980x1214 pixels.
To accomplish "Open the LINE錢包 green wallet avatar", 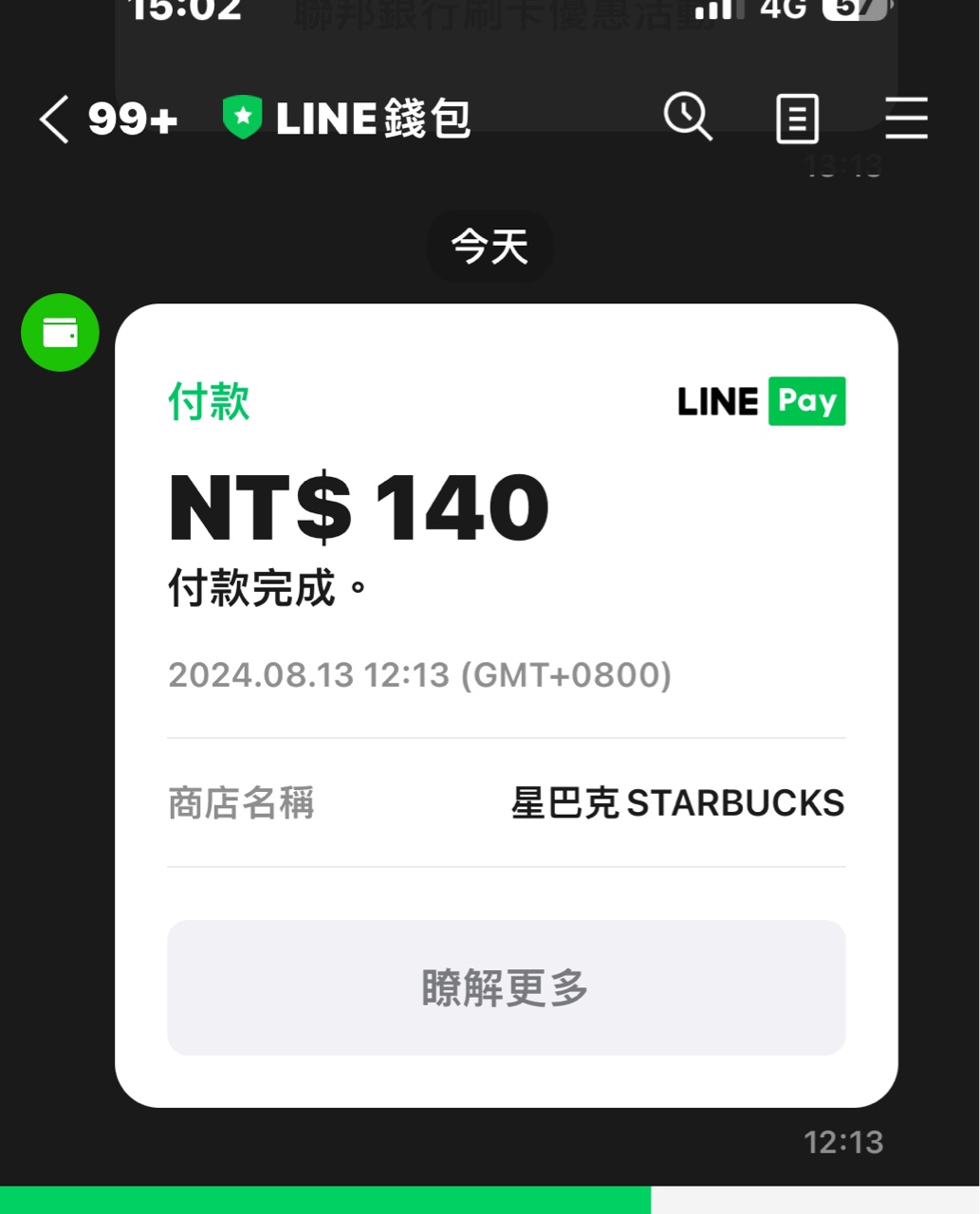I will click(x=60, y=333).
